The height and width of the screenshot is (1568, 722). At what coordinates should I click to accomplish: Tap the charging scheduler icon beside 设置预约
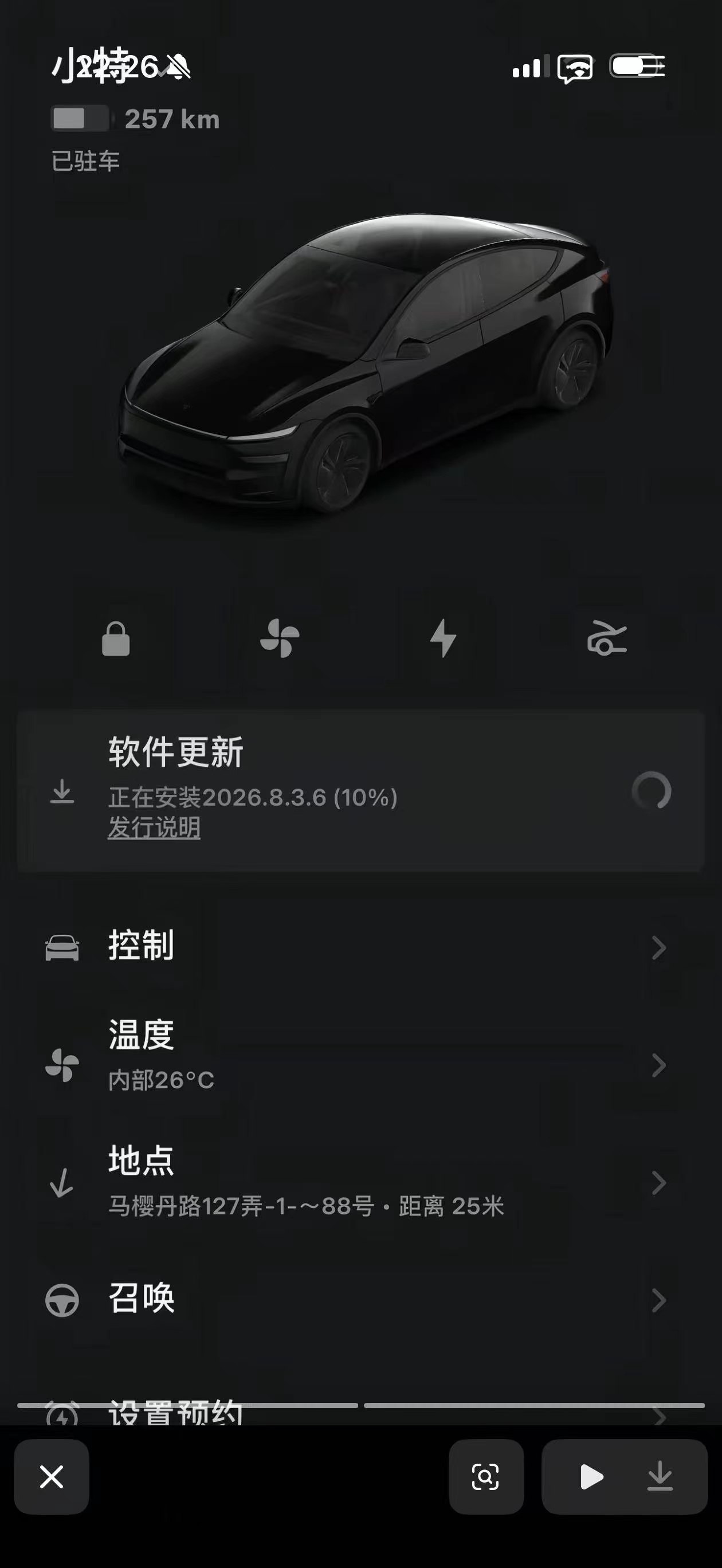pyautogui.click(x=62, y=1413)
